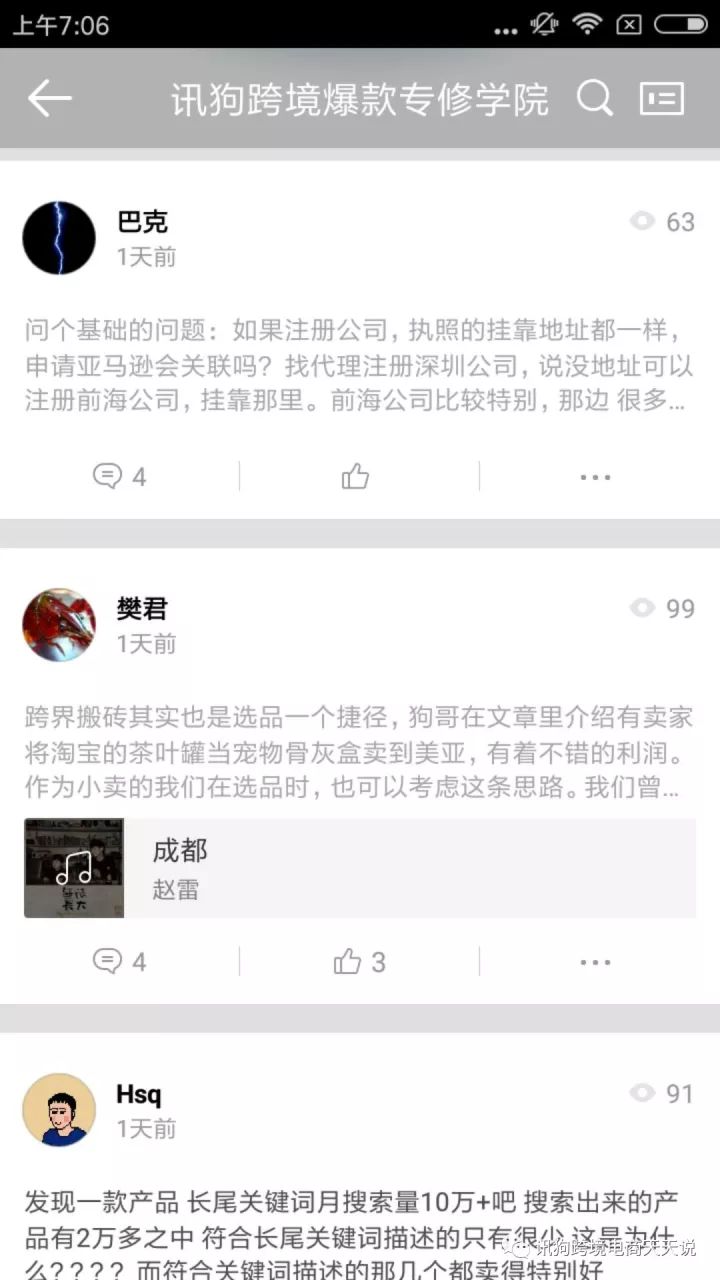
Task: Open Hsq's profile avatar
Action: [59, 1110]
